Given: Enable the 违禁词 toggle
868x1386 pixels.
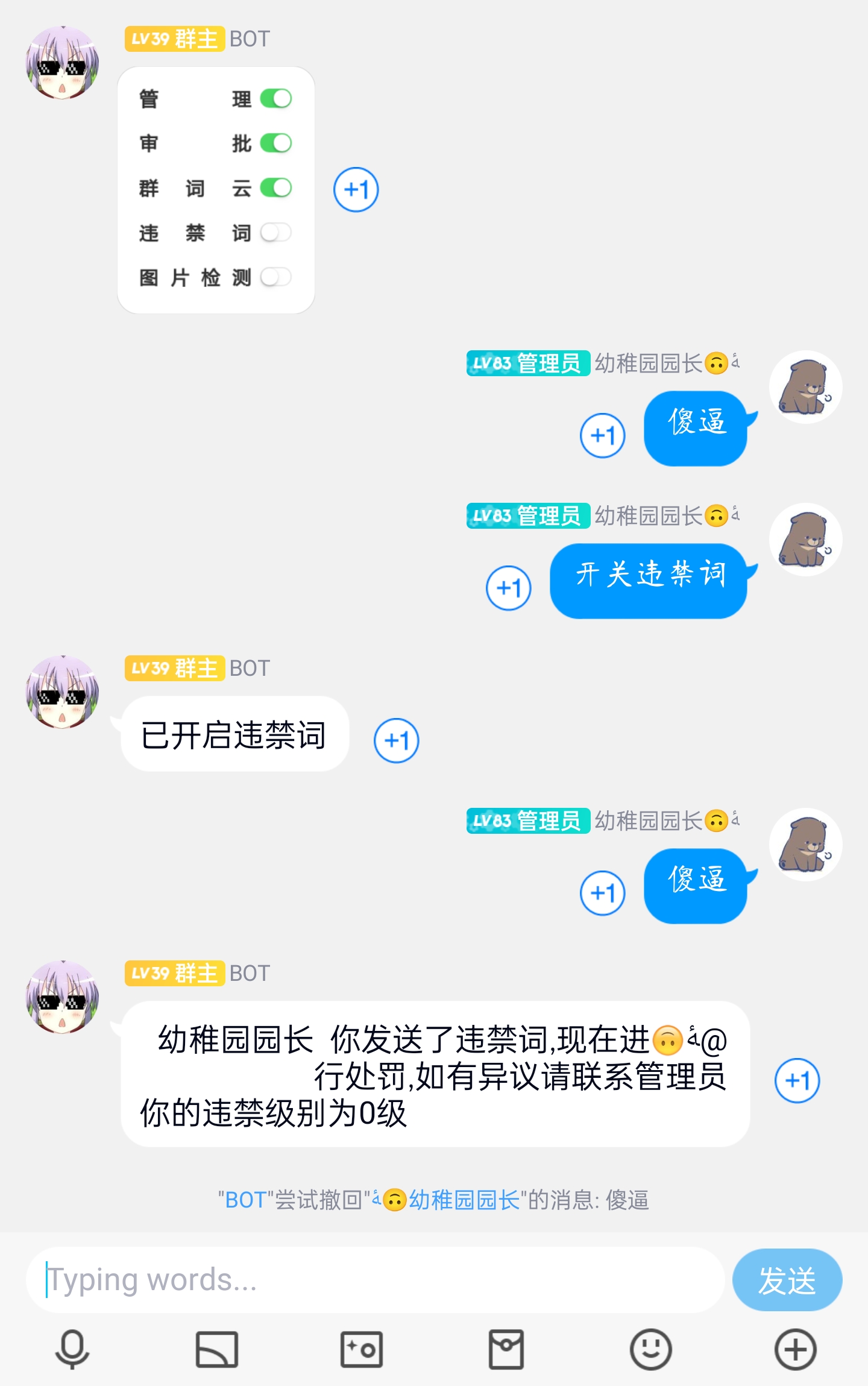Looking at the screenshot, I should coord(276,233).
